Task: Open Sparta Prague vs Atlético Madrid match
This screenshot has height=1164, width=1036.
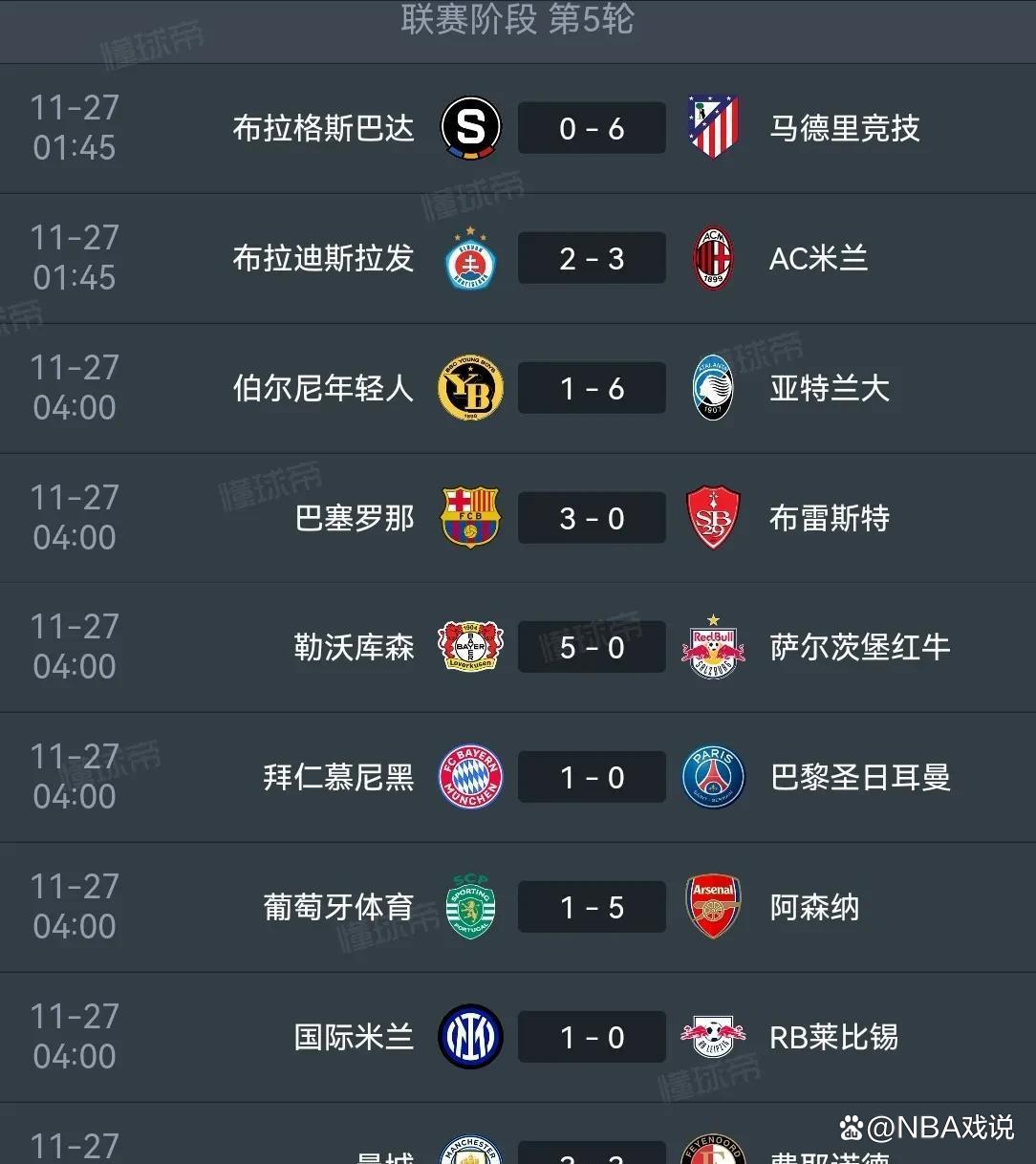Action: (x=592, y=128)
